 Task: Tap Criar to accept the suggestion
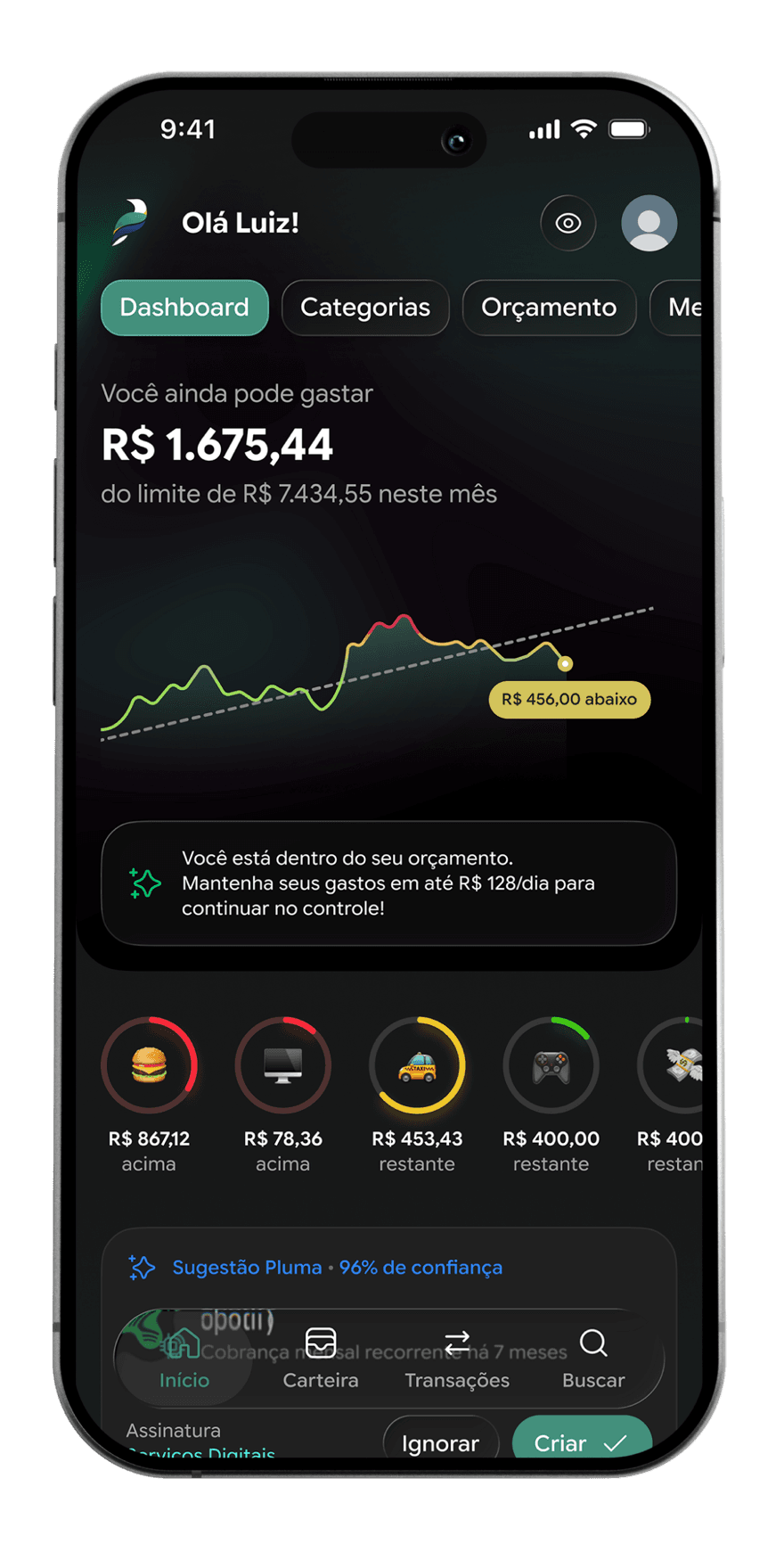tap(582, 1438)
